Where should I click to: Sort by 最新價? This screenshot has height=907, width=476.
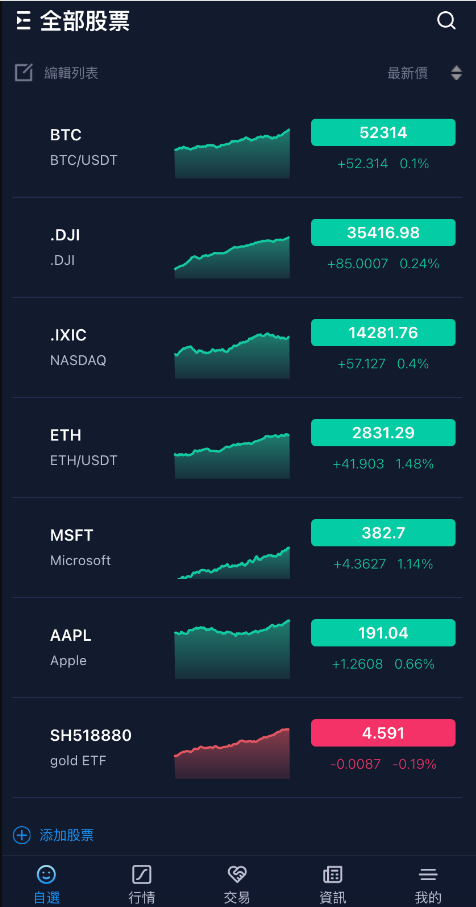(x=425, y=73)
